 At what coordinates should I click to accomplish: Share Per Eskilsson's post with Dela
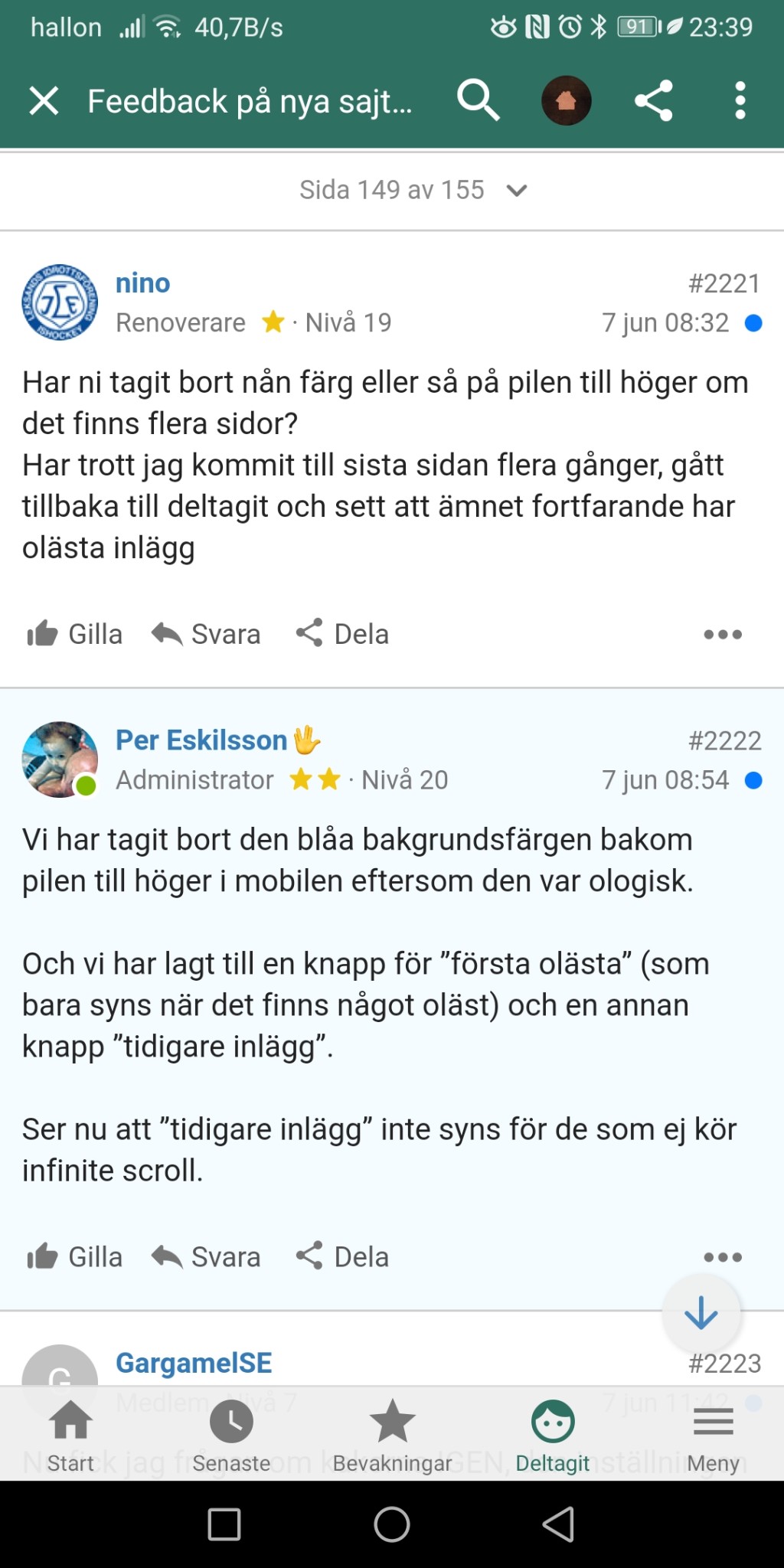[342, 1257]
